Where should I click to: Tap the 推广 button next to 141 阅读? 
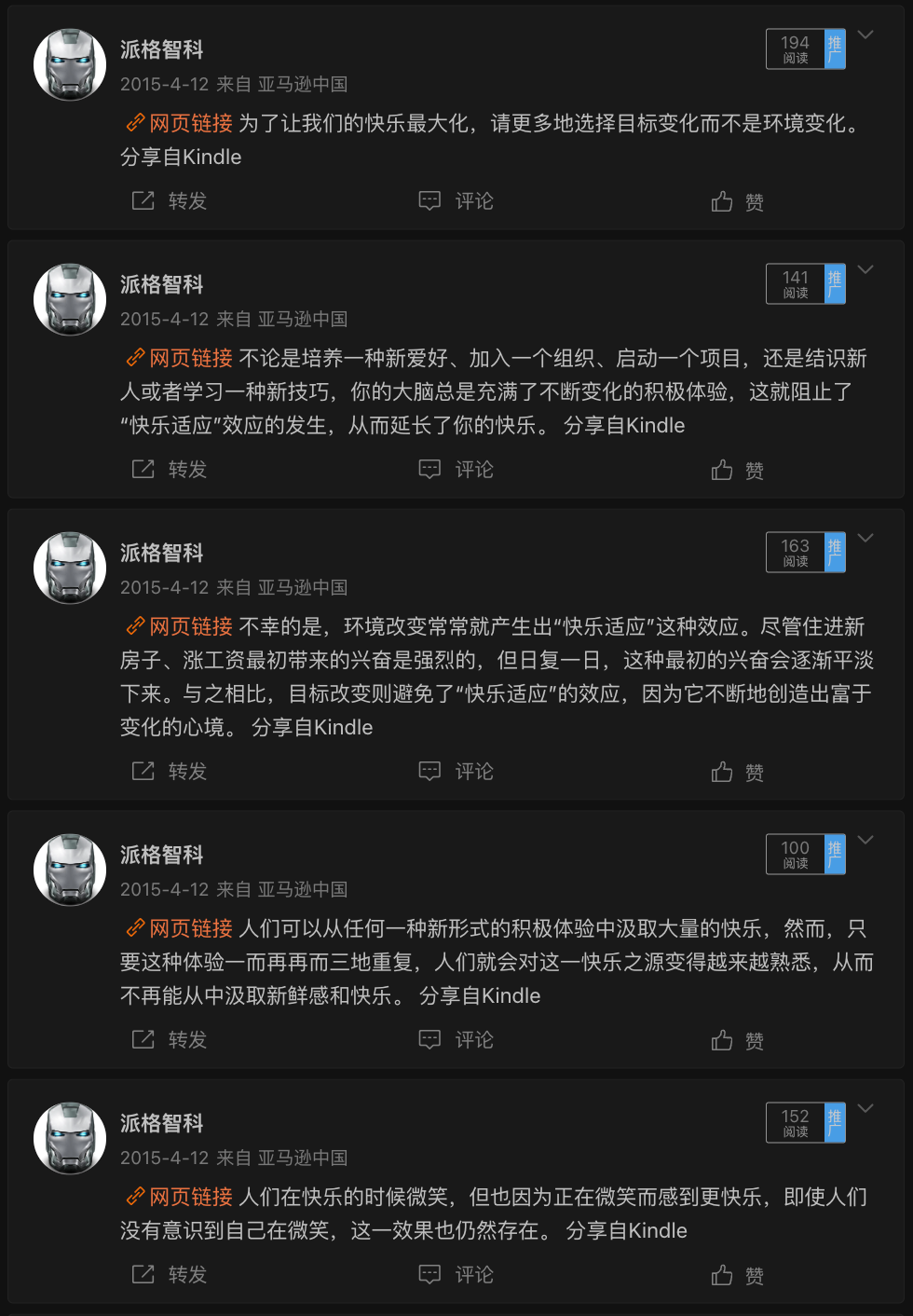pyautogui.click(x=835, y=284)
